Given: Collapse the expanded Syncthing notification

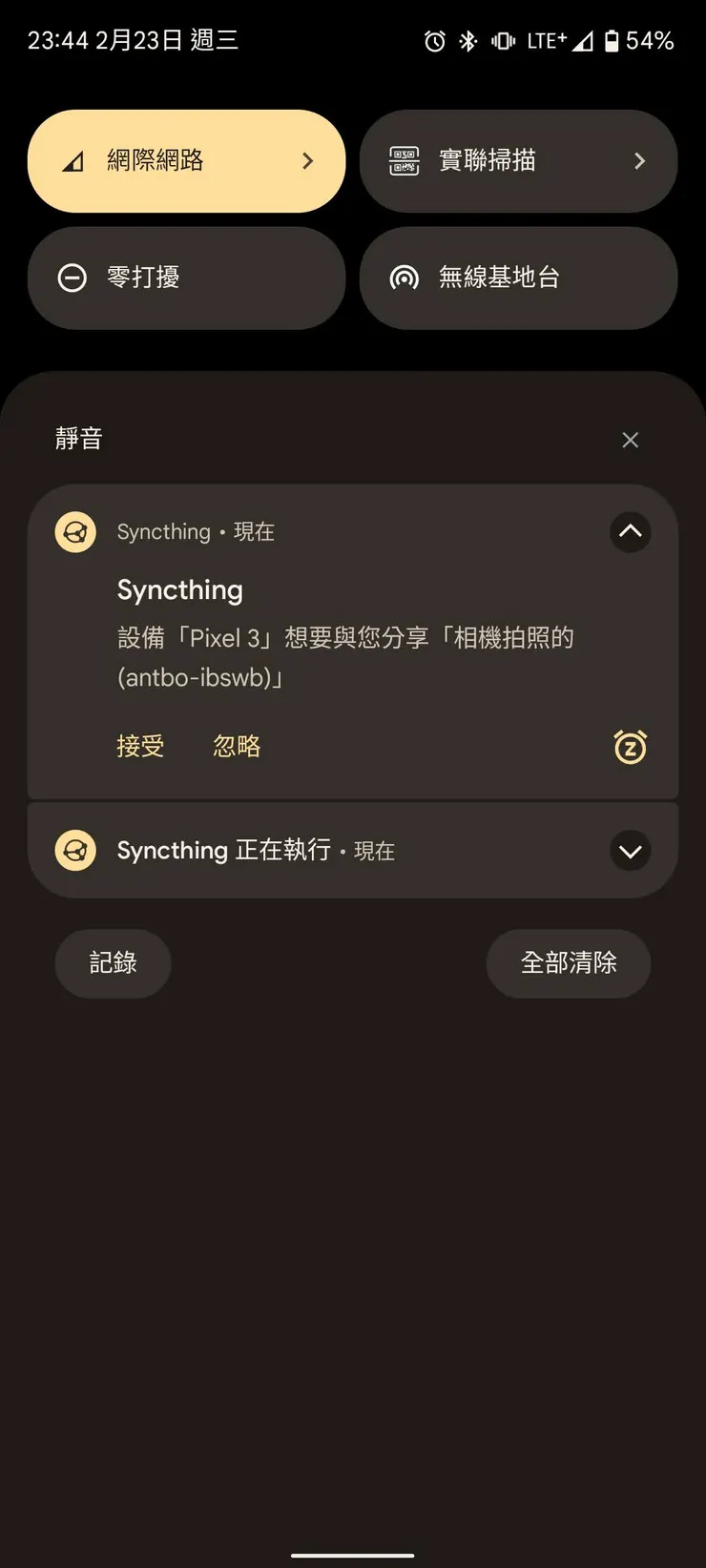Looking at the screenshot, I should 630,532.
